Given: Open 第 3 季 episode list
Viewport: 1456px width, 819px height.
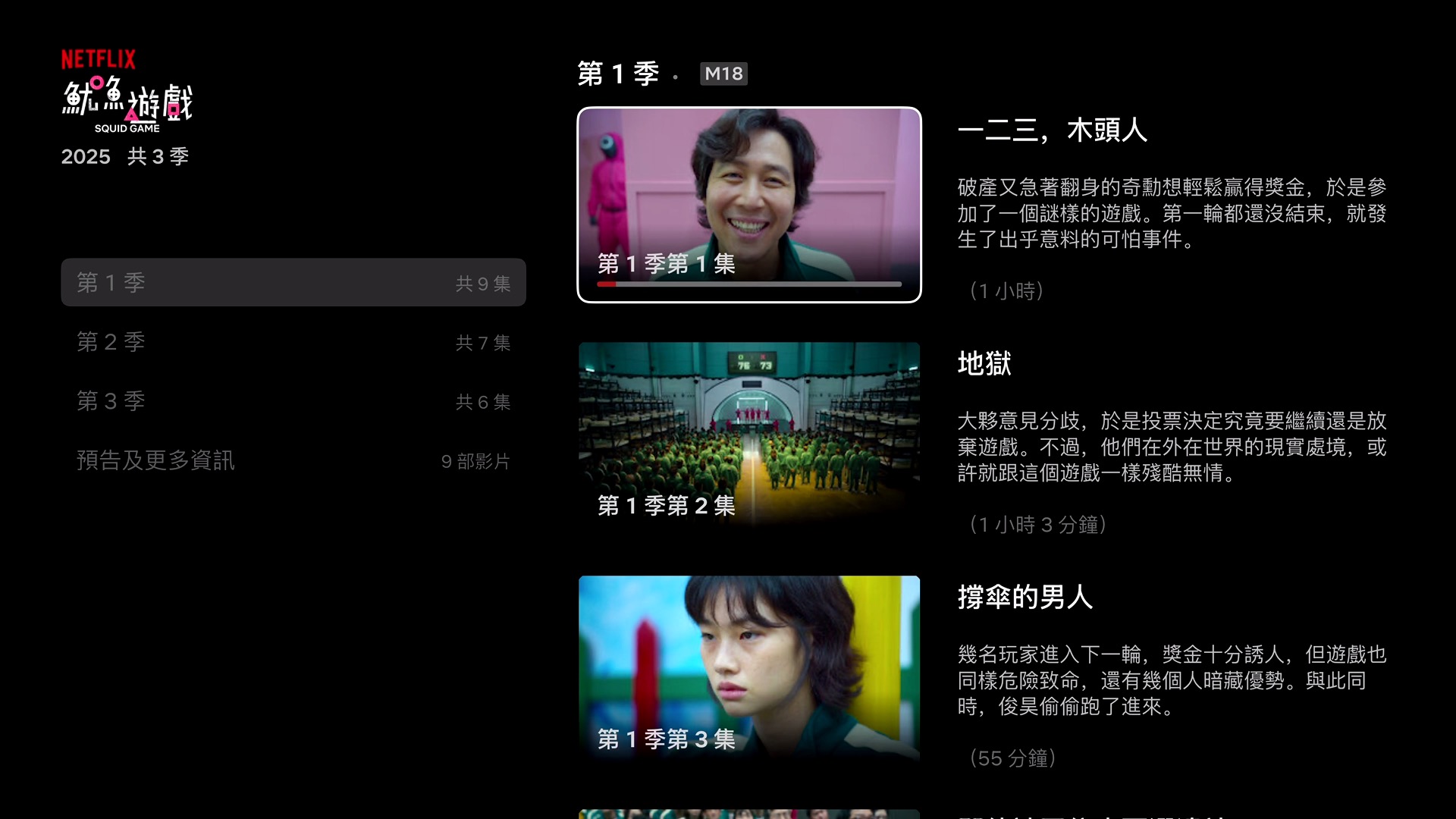Looking at the screenshot, I should [x=293, y=401].
